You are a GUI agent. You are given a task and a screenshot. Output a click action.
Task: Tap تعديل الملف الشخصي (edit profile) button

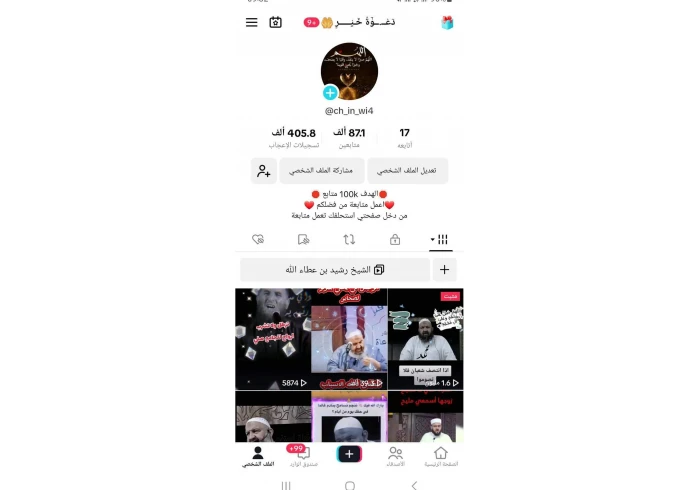coord(407,171)
